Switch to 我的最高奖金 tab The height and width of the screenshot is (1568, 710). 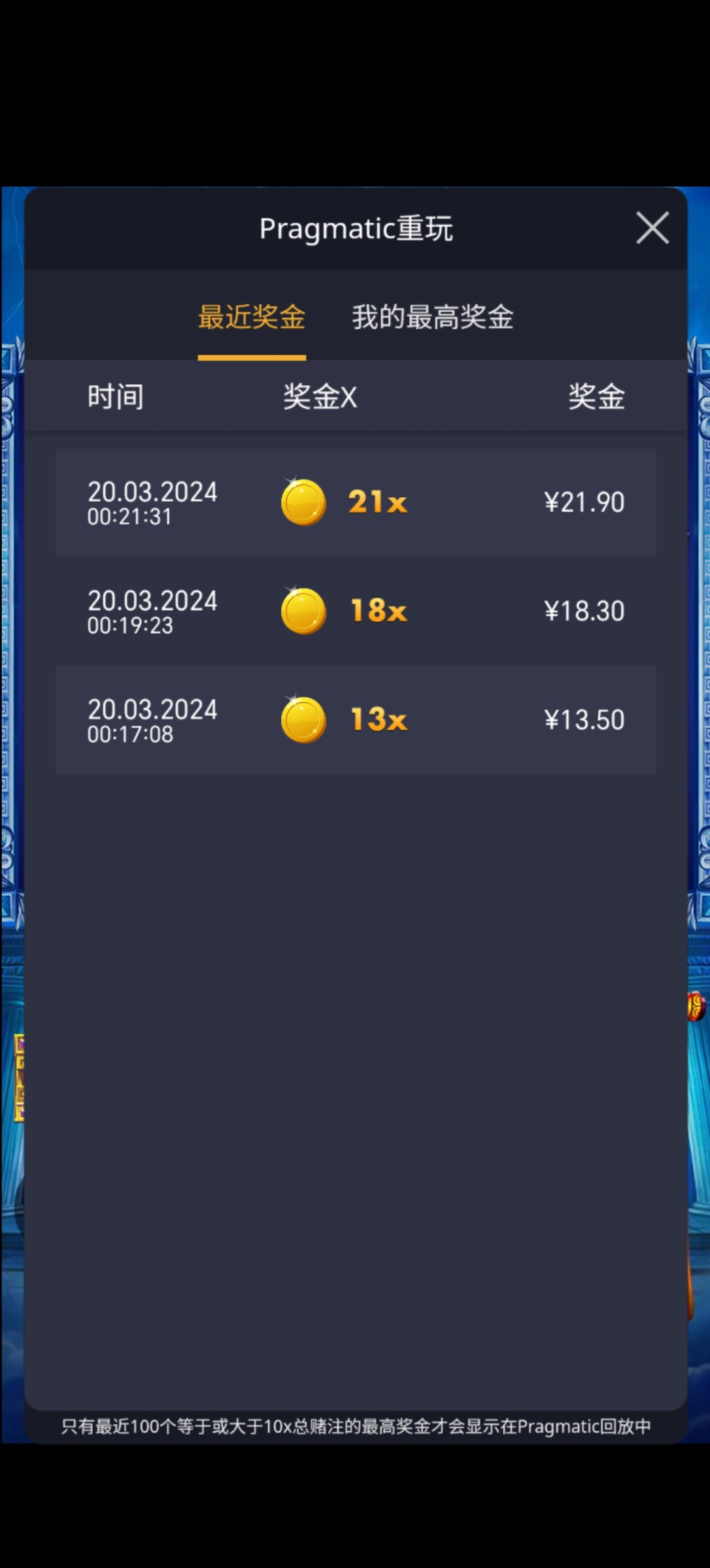pyautogui.click(x=432, y=318)
